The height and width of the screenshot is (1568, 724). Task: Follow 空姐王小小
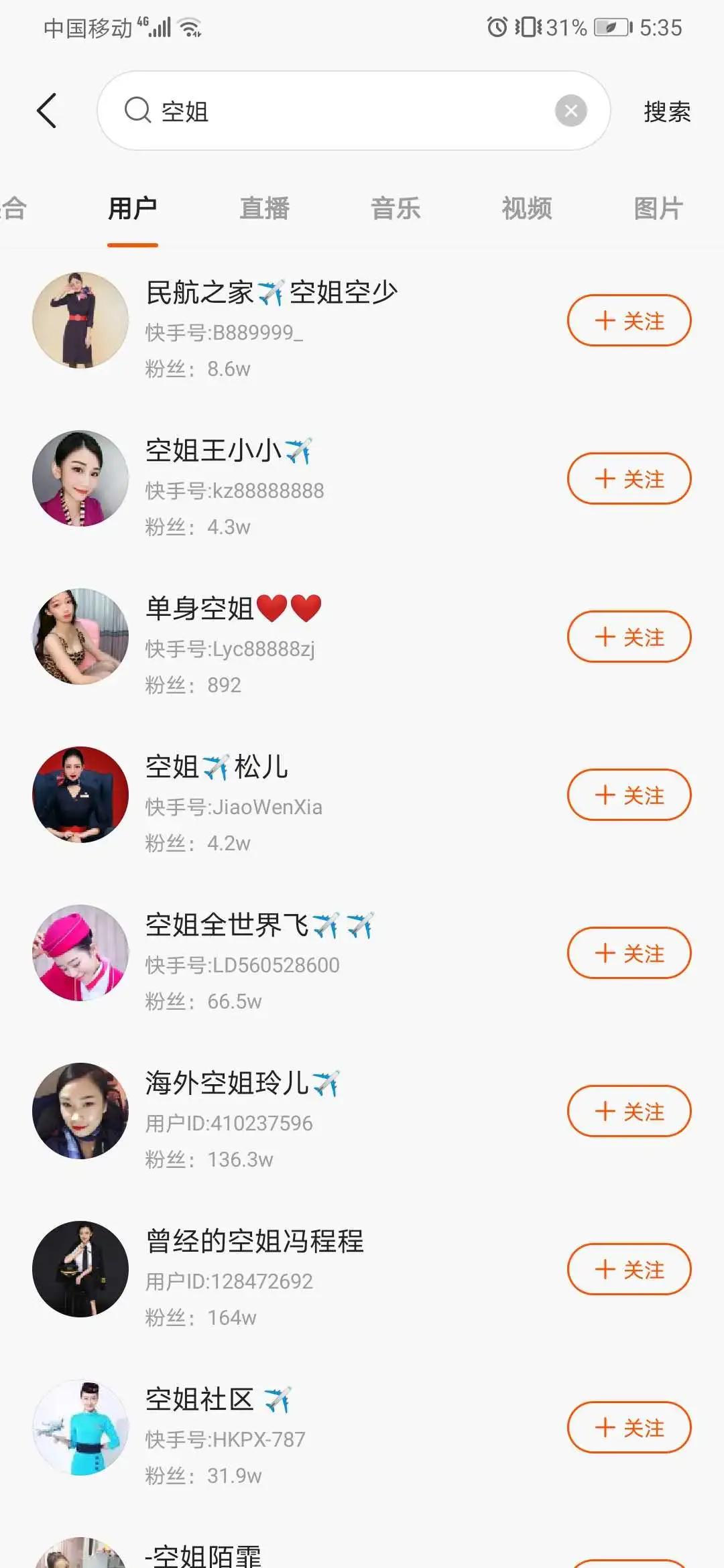pyautogui.click(x=629, y=478)
